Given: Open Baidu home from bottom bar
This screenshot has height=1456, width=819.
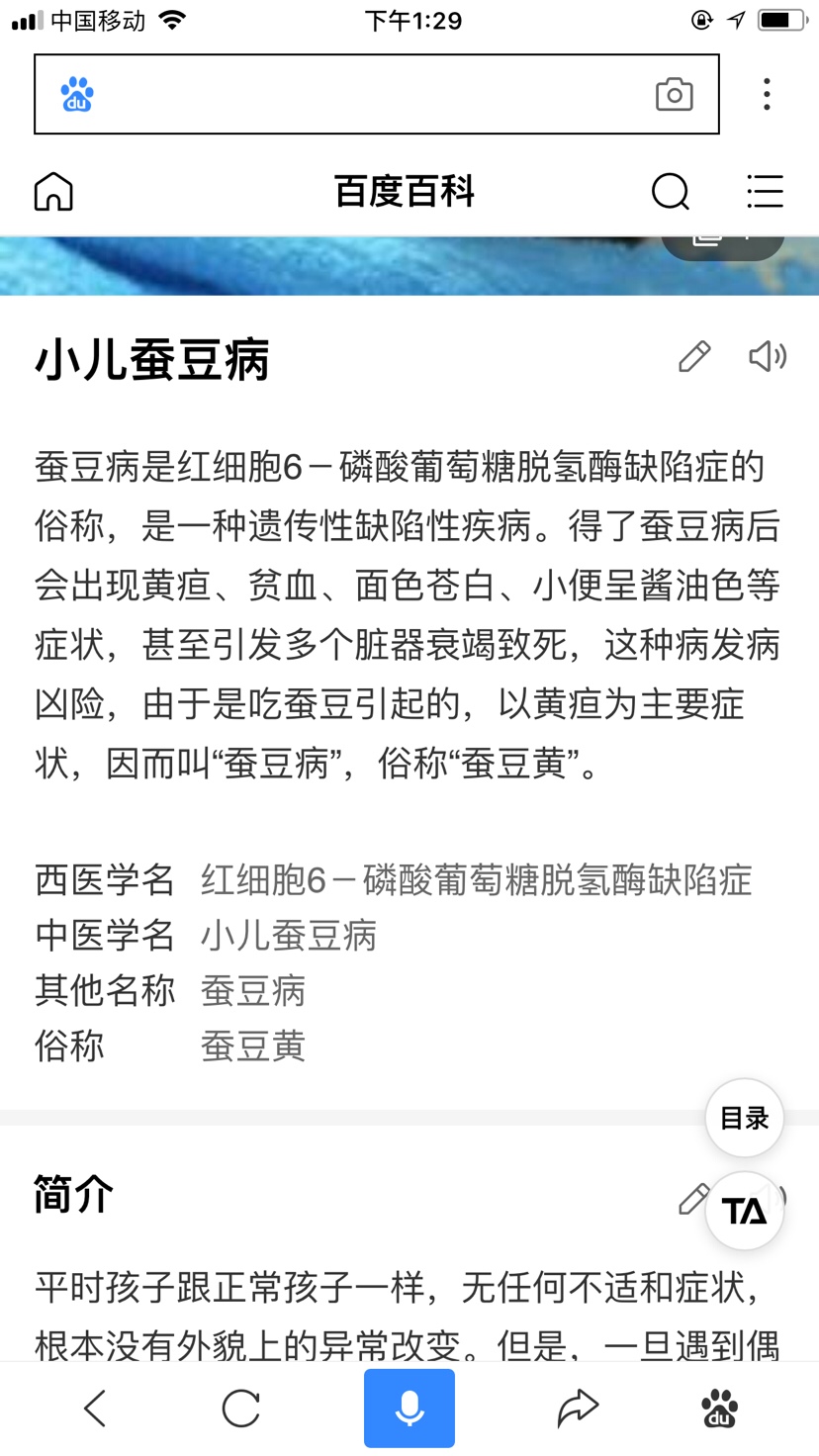Looking at the screenshot, I should (x=720, y=1409).
